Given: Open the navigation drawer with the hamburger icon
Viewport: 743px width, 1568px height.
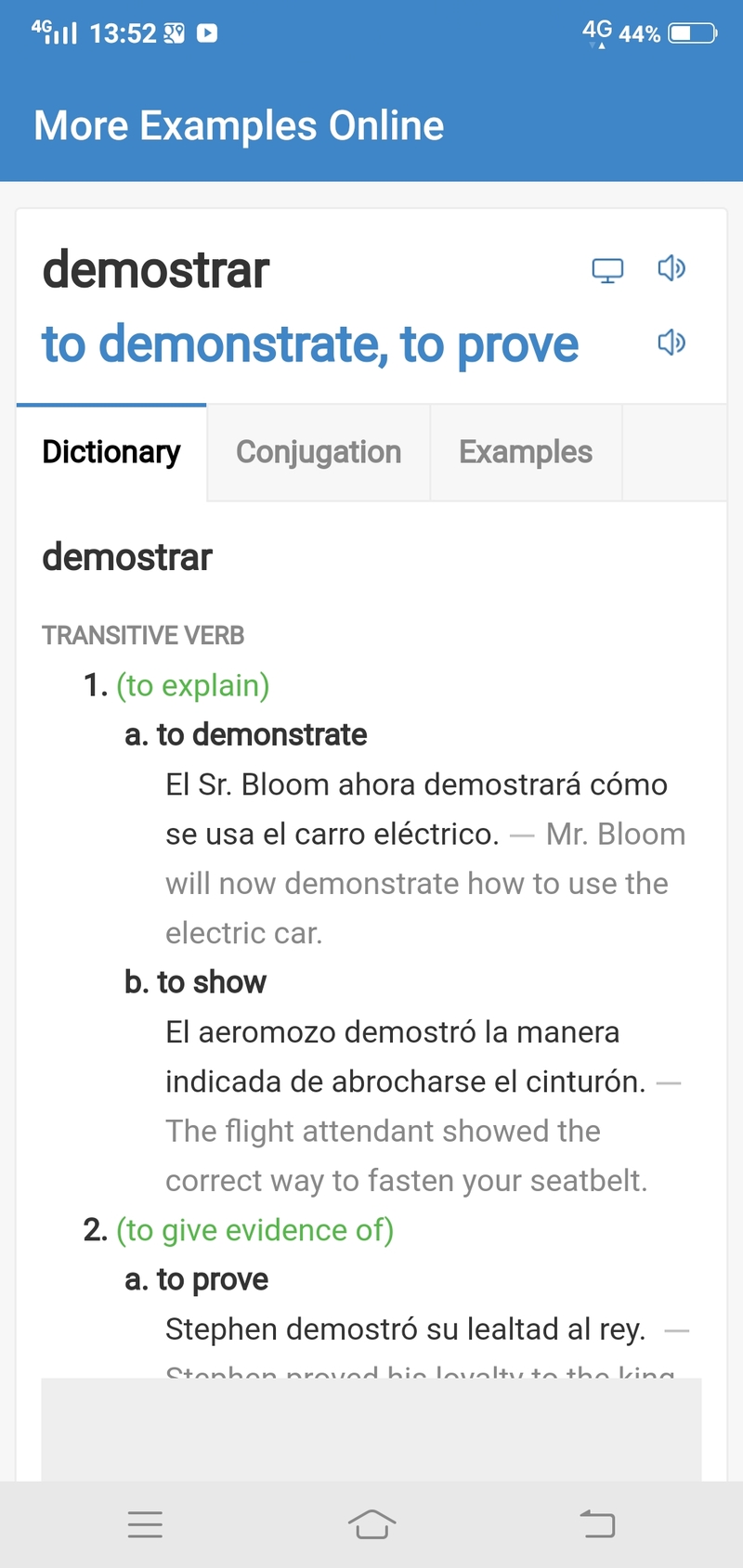Looking at the screenshot, I should point(145,1524).
